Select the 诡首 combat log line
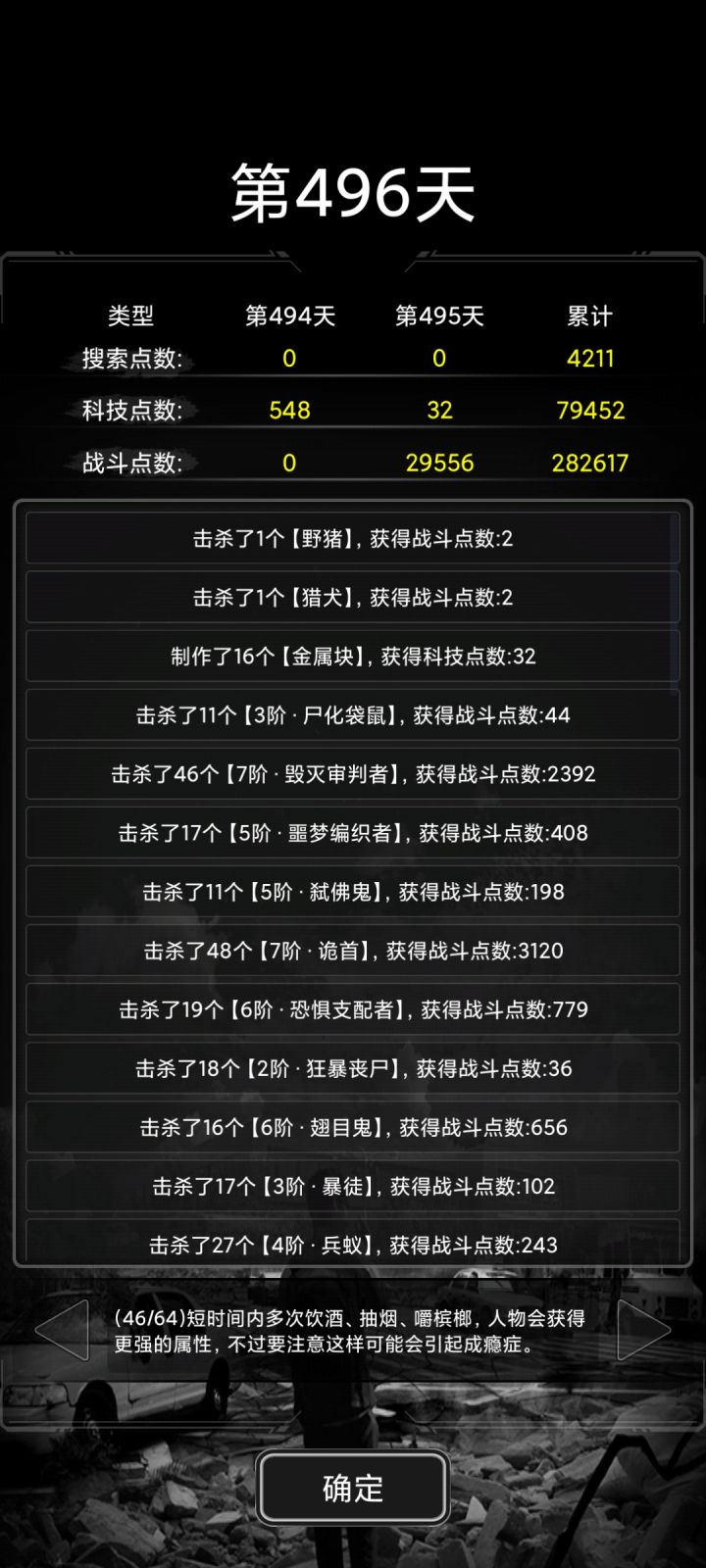Image resolution: width=706 pixels, height=1568 pixels. [353, 951]
